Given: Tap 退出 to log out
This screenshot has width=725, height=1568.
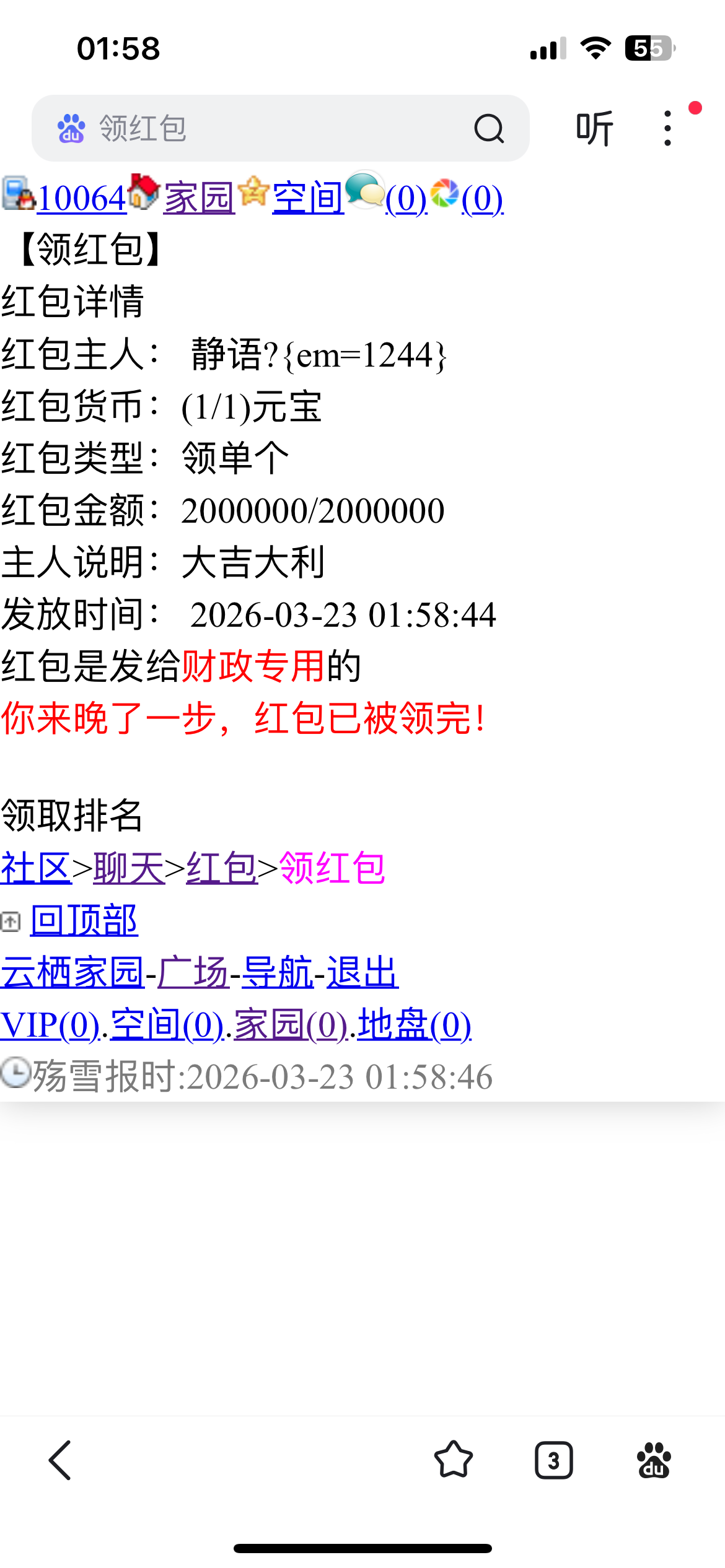Looking at the screenshot, I should click(362, 972).
